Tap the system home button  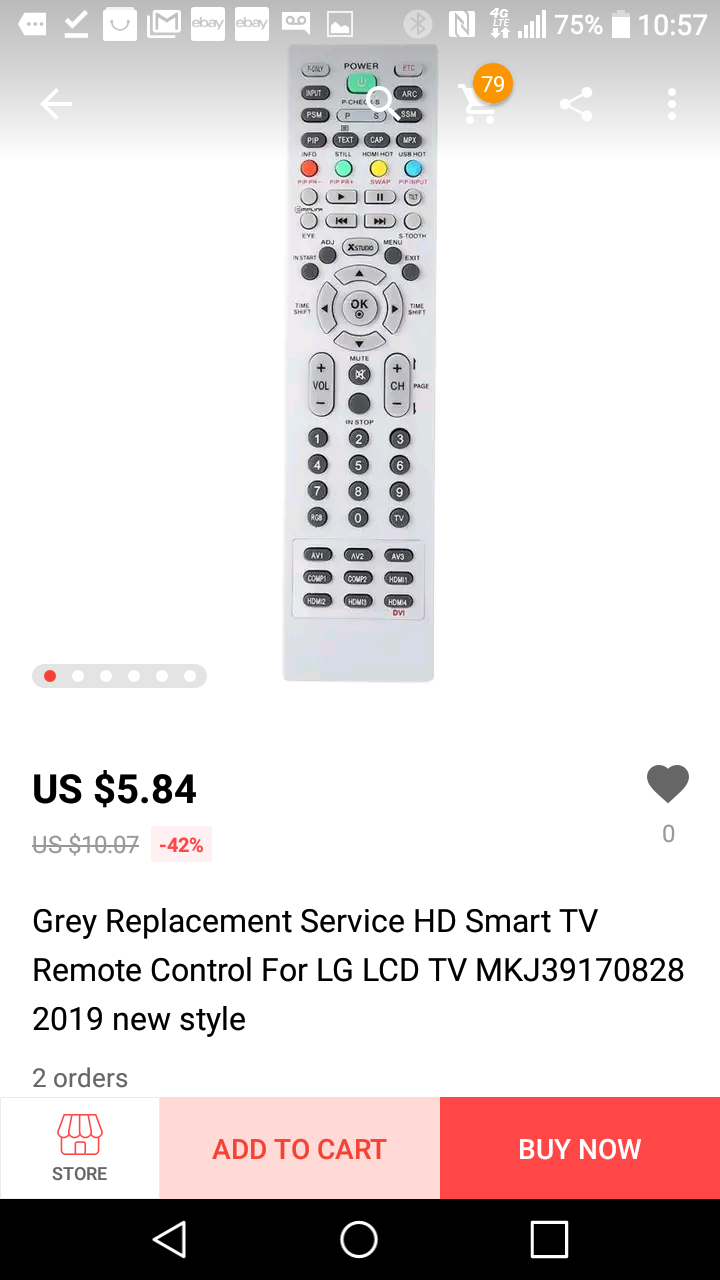tap(359, 1239)
